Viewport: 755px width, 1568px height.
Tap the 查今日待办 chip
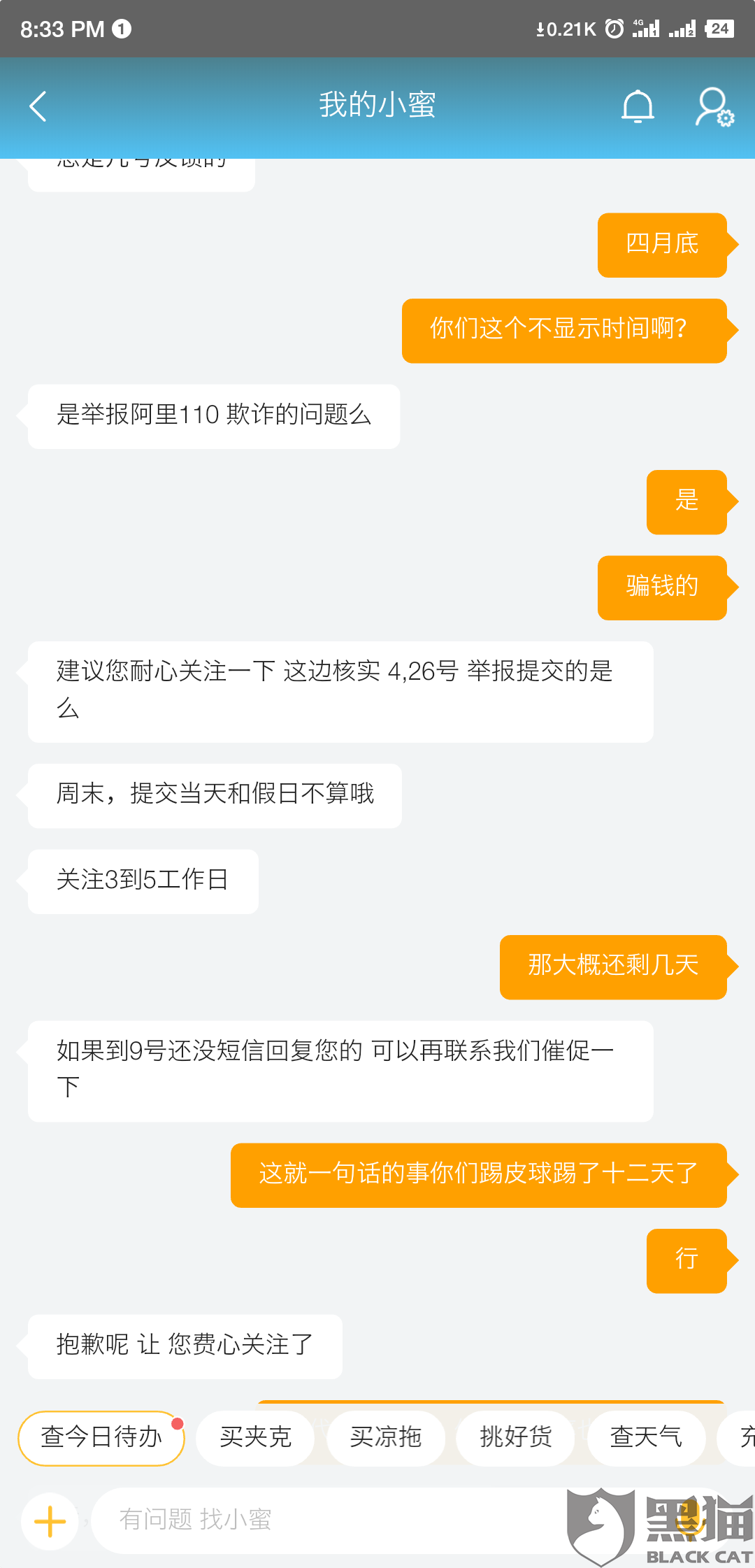[x=101, y=1437]
